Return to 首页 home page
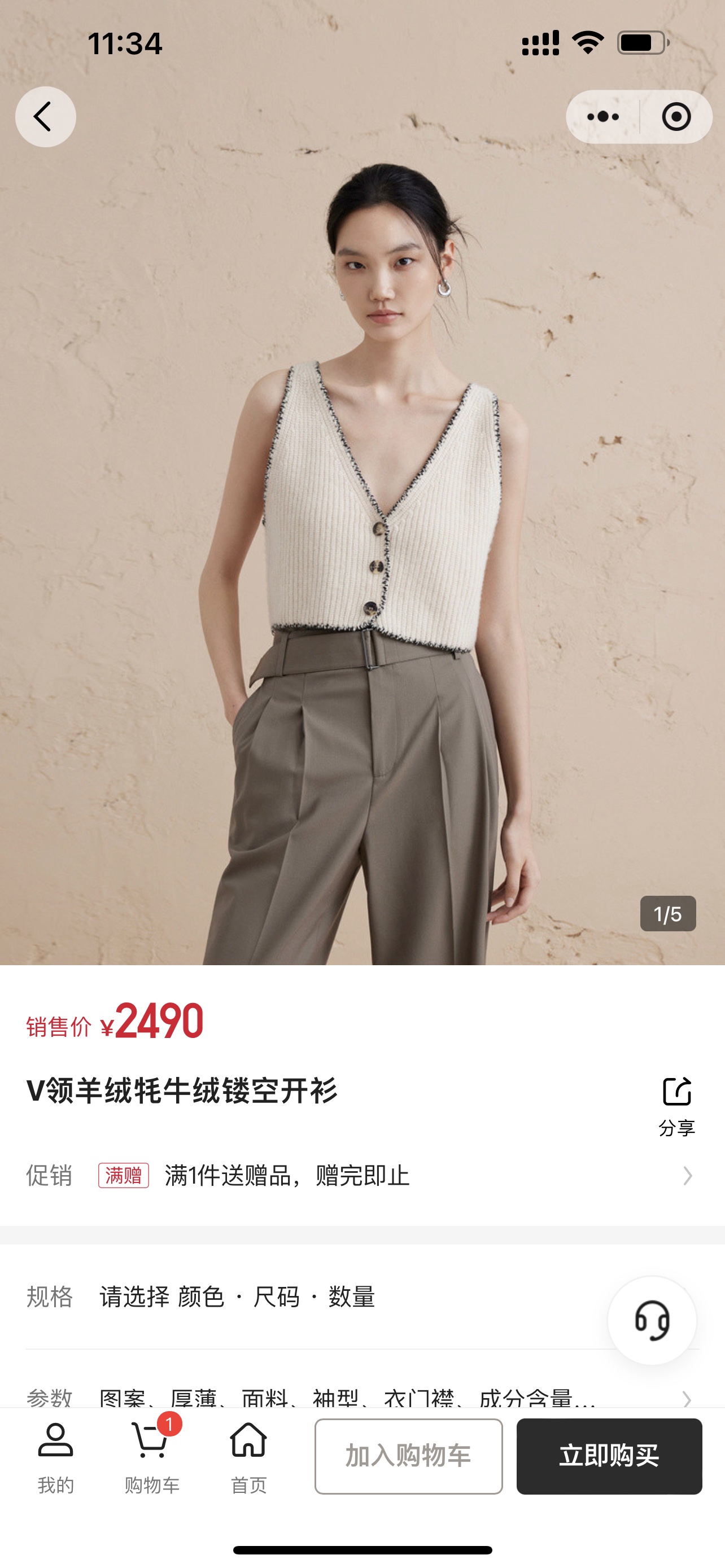Viewport: 725px width, 1568px height. point(248,1457)
